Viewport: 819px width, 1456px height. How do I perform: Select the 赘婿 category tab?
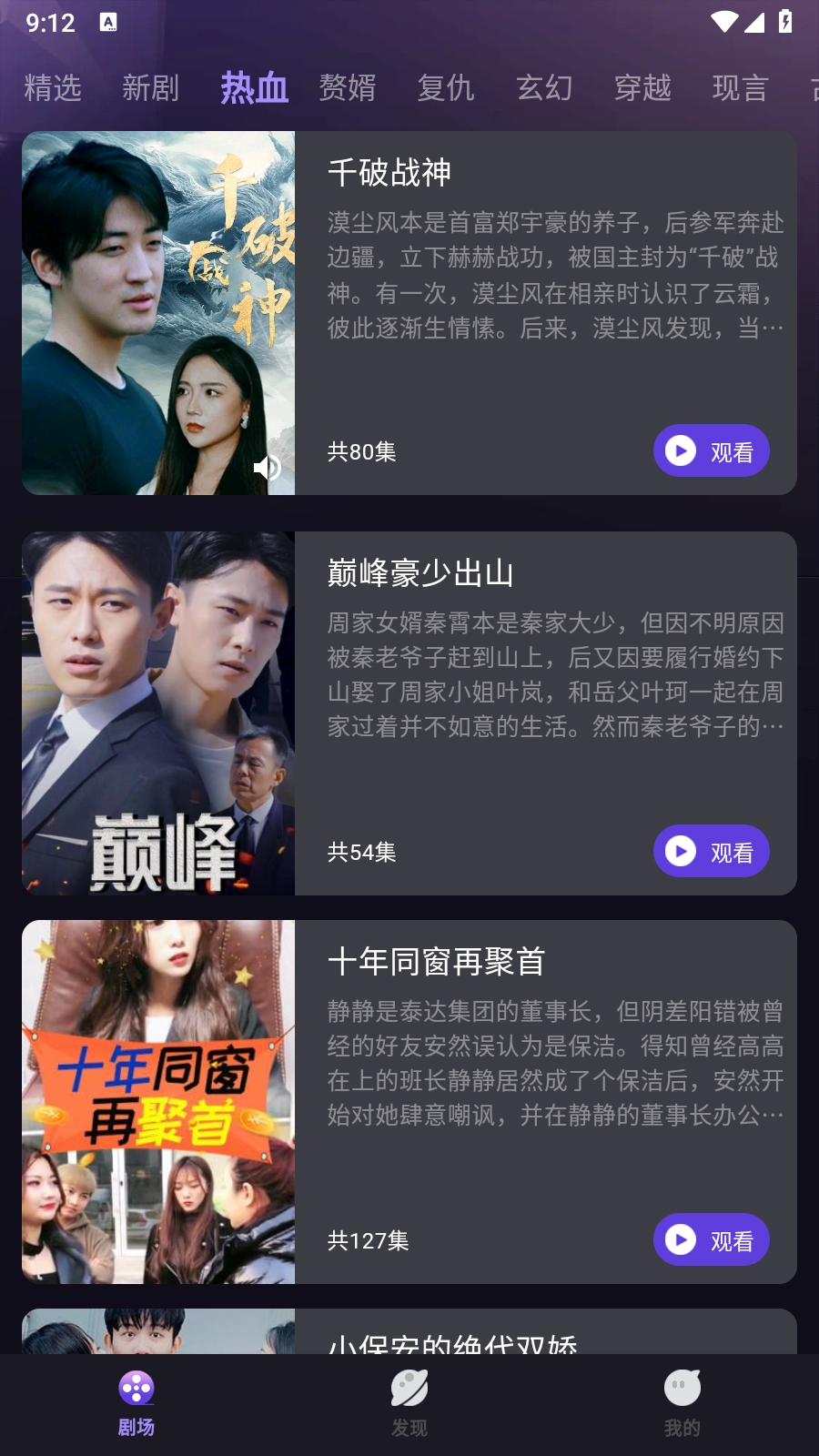(x=348, y=88)
